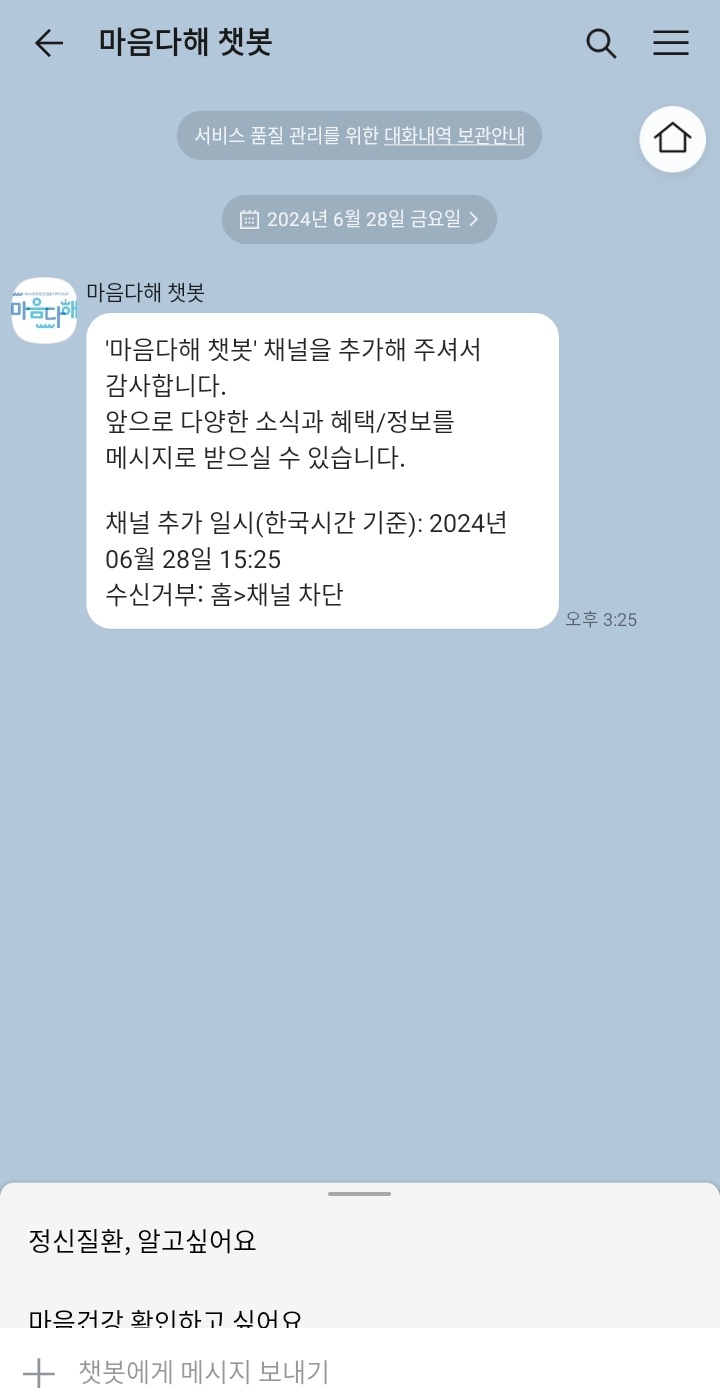Open the 대화내역 보관안내 link

tap(454, 136)
